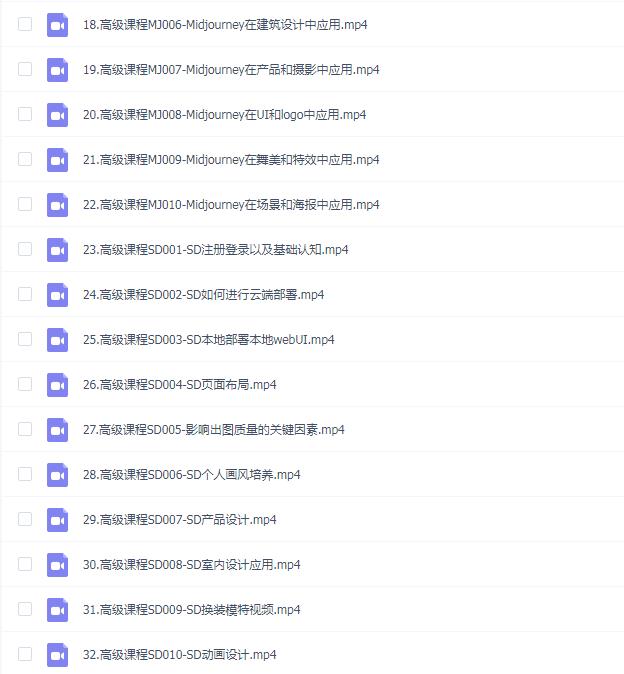
Task: Open 28.高级课程SD006 个人画风培养 video
Action: [191, 475]
